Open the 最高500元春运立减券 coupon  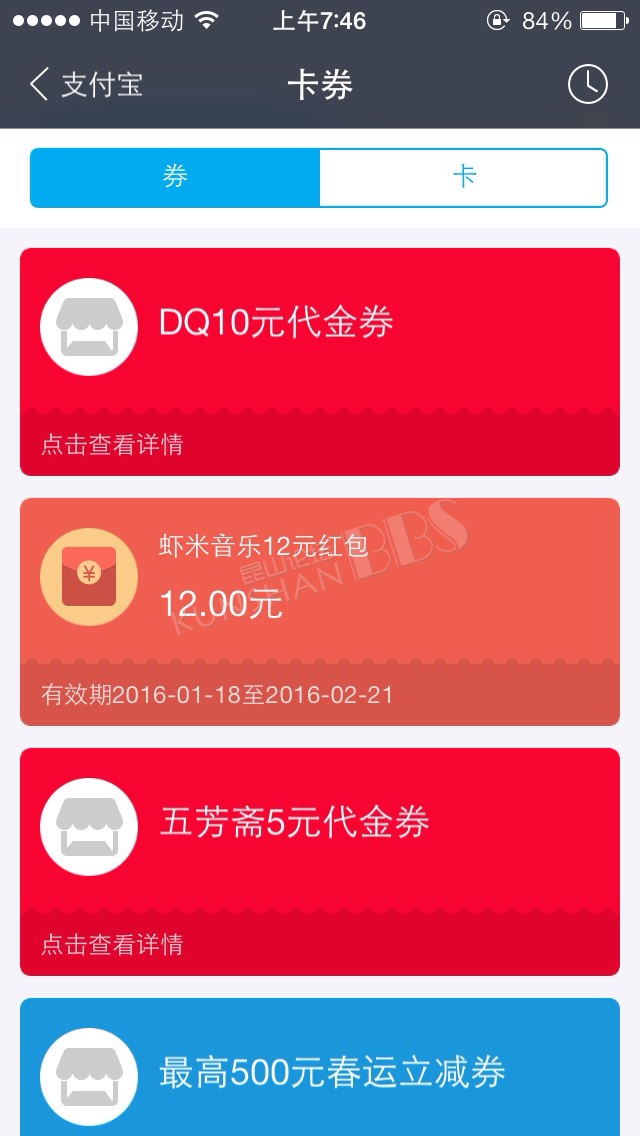point(320,1067)
